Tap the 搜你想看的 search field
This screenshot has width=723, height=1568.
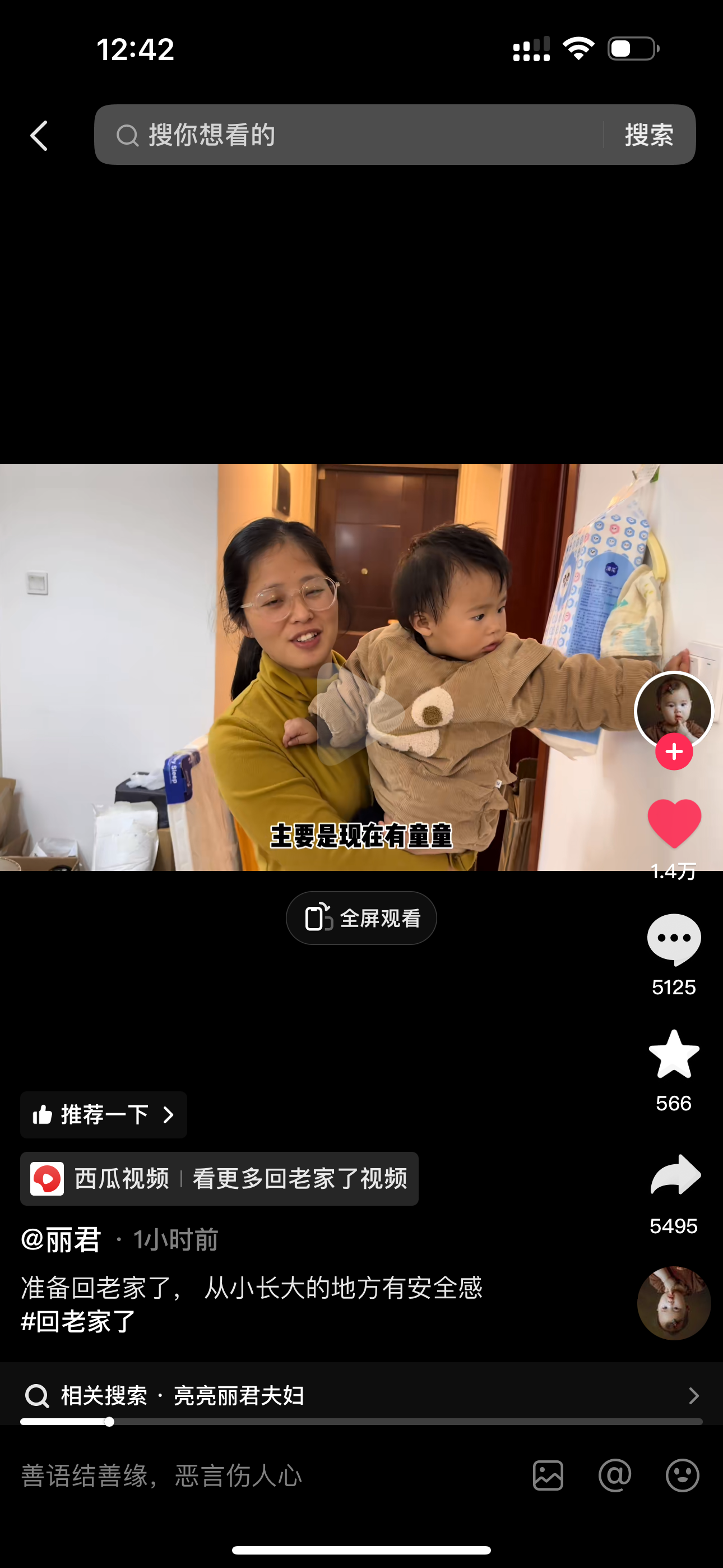pyautogui.click(x=347, y=135)
